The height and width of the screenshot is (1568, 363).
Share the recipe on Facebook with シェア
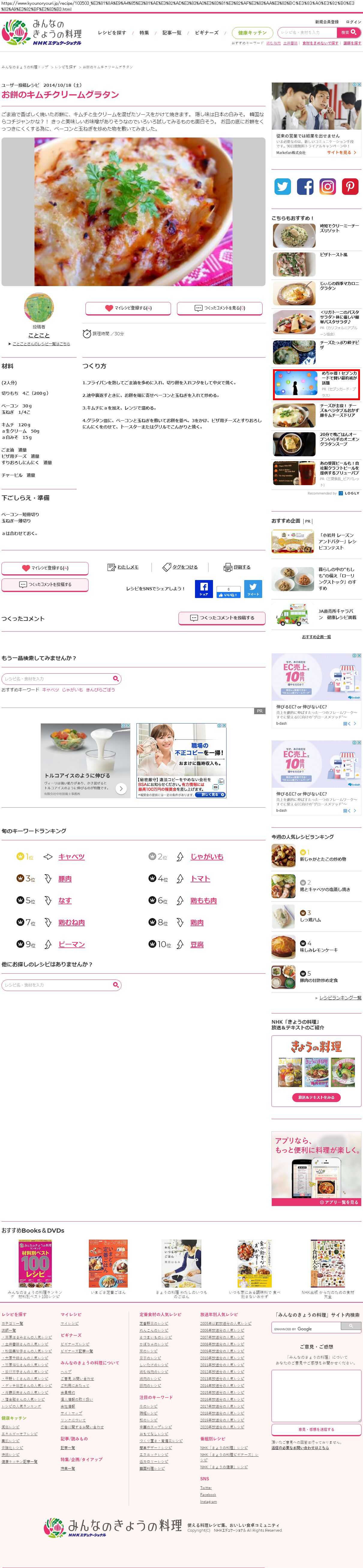coord(204,589)
